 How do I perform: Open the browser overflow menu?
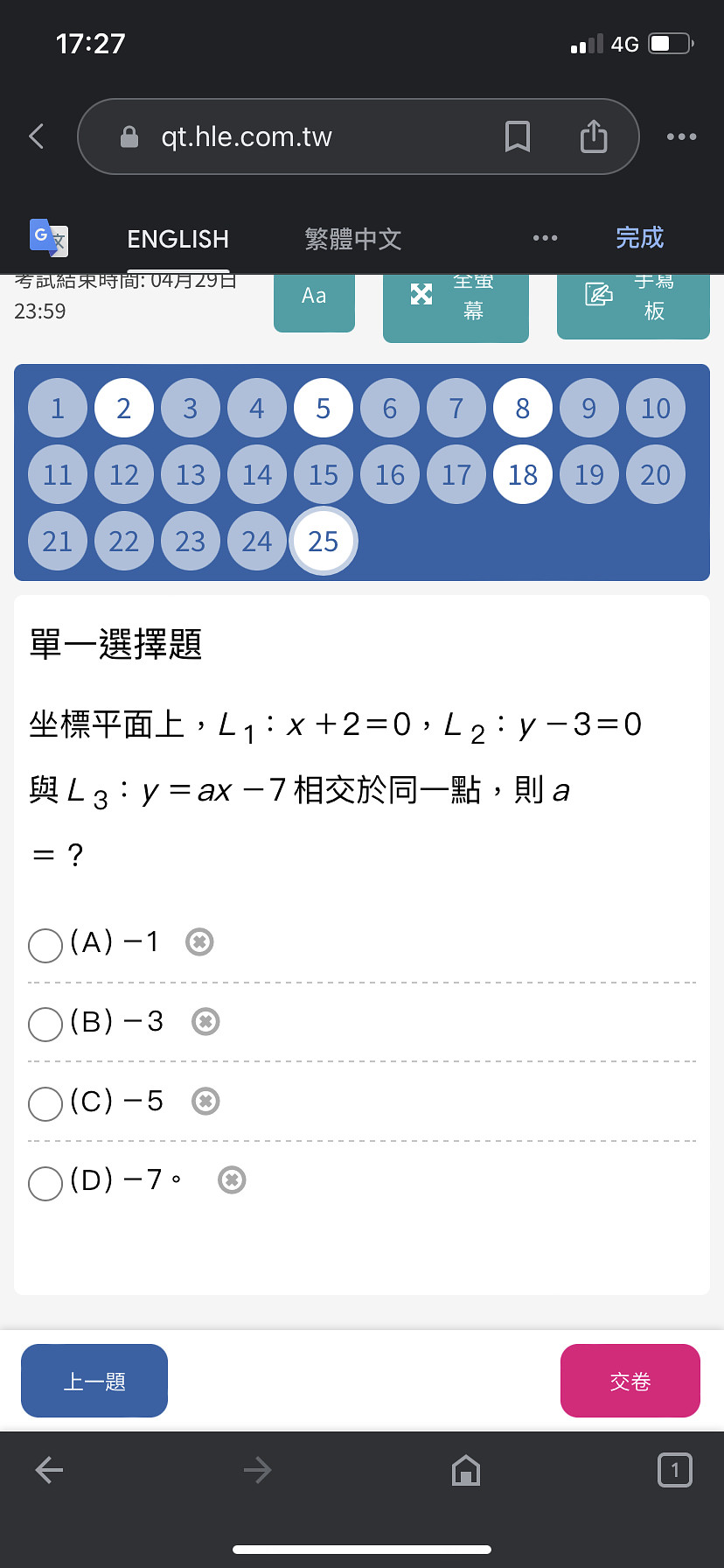click(x=681, y=136)
